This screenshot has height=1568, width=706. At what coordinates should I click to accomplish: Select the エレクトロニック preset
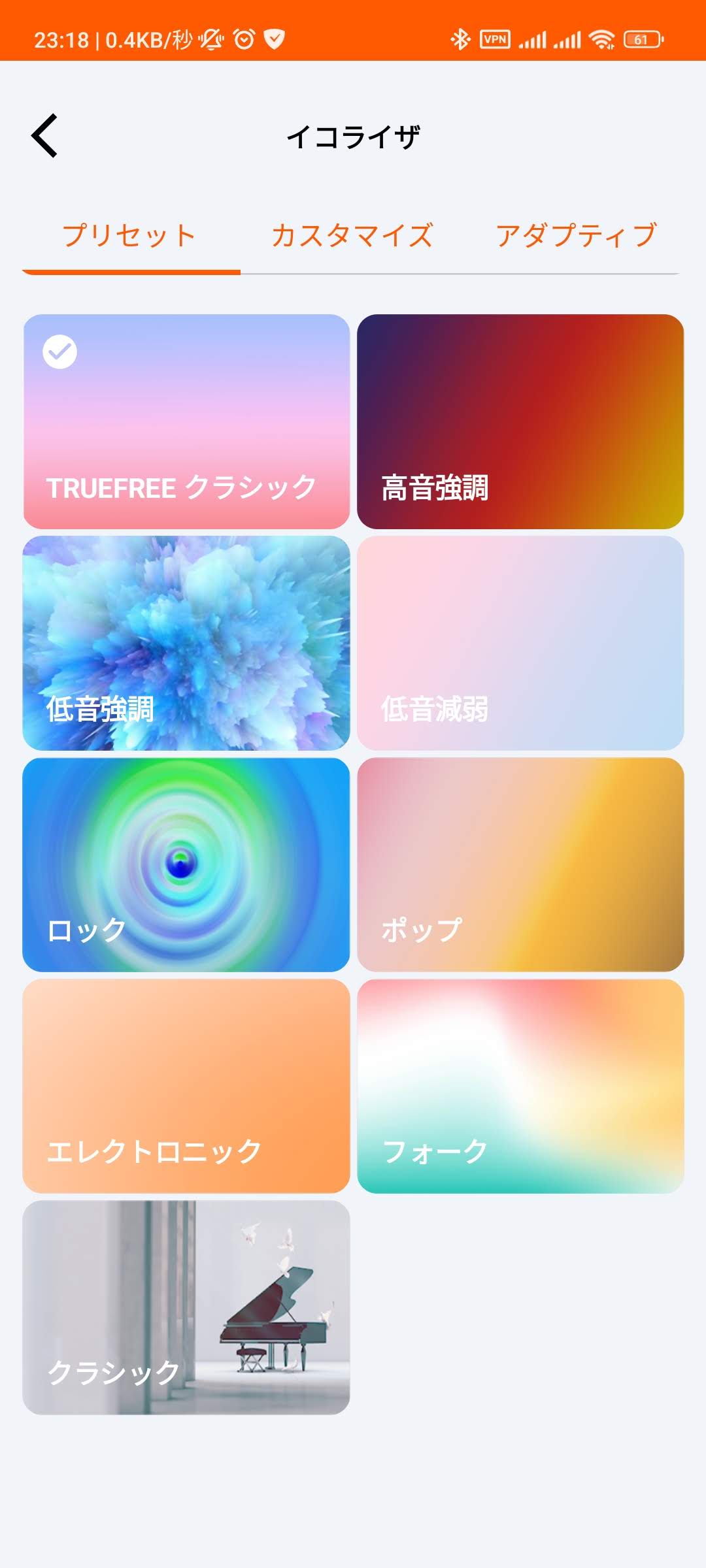click(186, 1086)
